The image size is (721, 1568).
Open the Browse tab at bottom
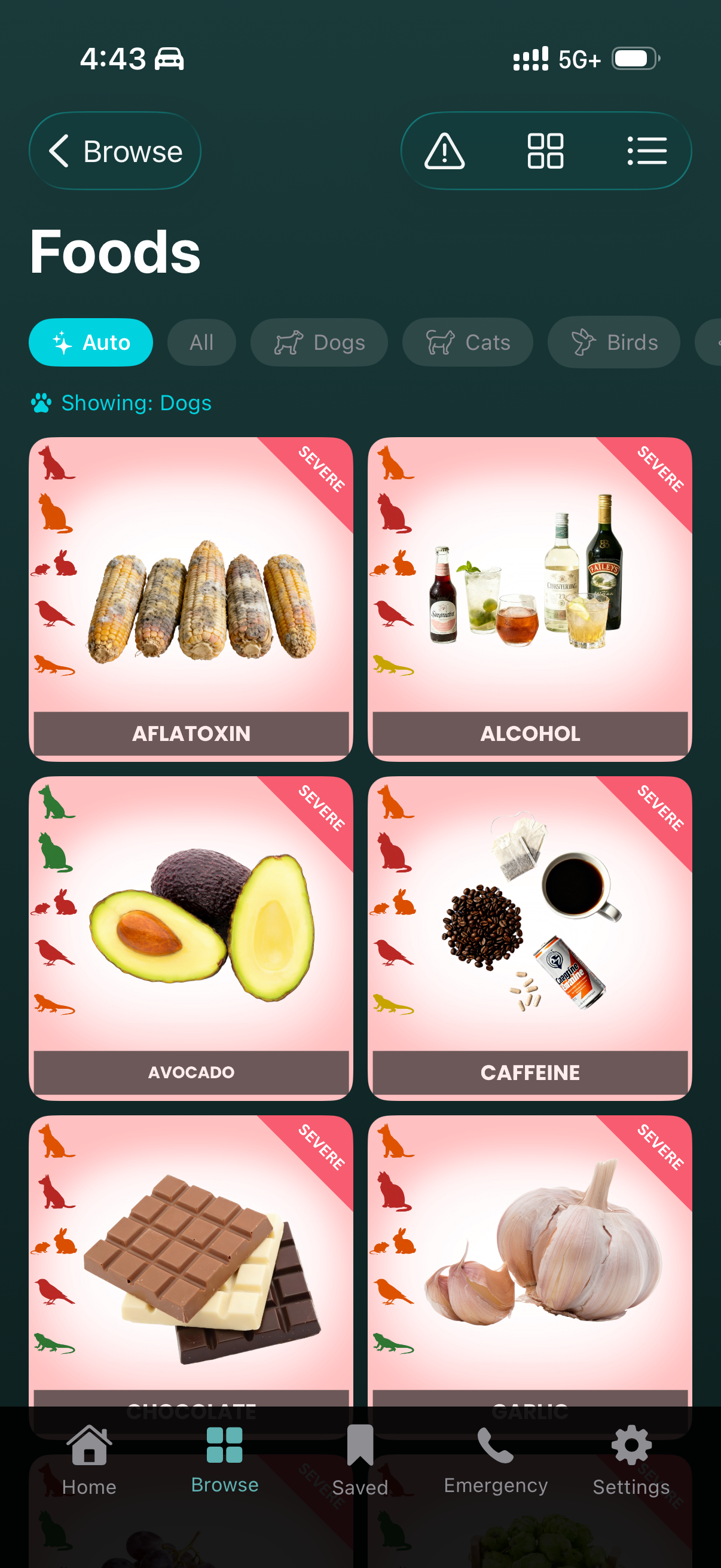(x=224, y=1461)
